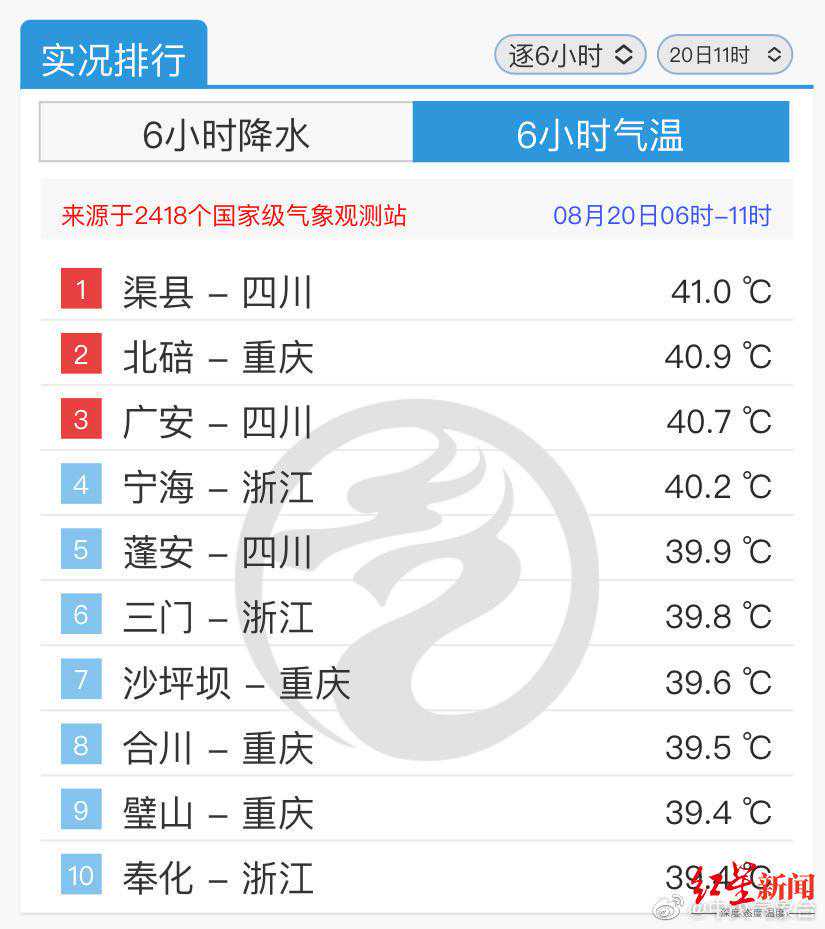Image resolution: width=825 pixels, height=929 pixels.
Task: Tap the 实况排行 header tab
Action: coord(113,59)
